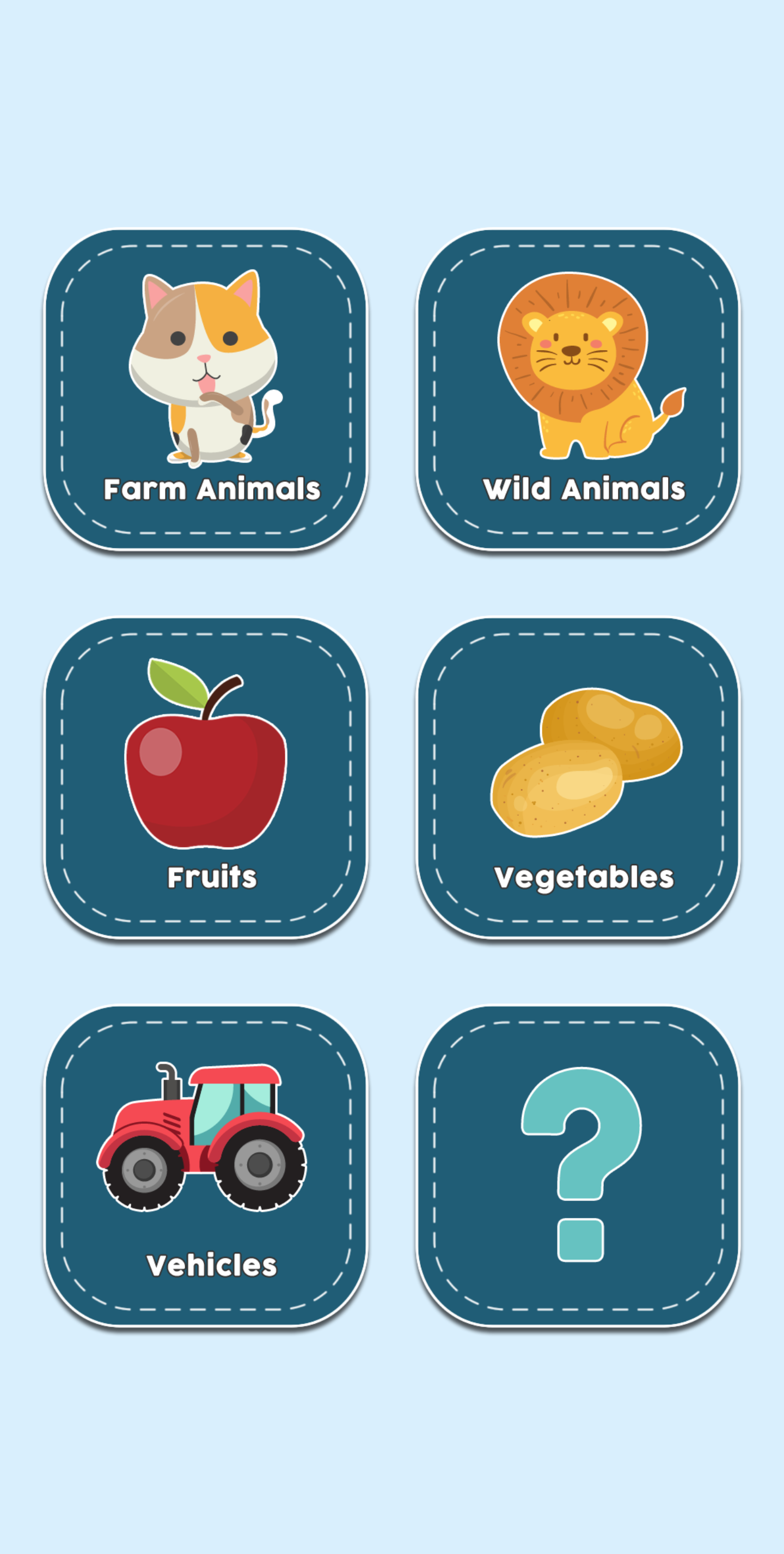Open the question mark mystery tile
Image resolution: width=784 pixels, height=1554 pixels.
pyautogui.click(x=578, y=1165)
